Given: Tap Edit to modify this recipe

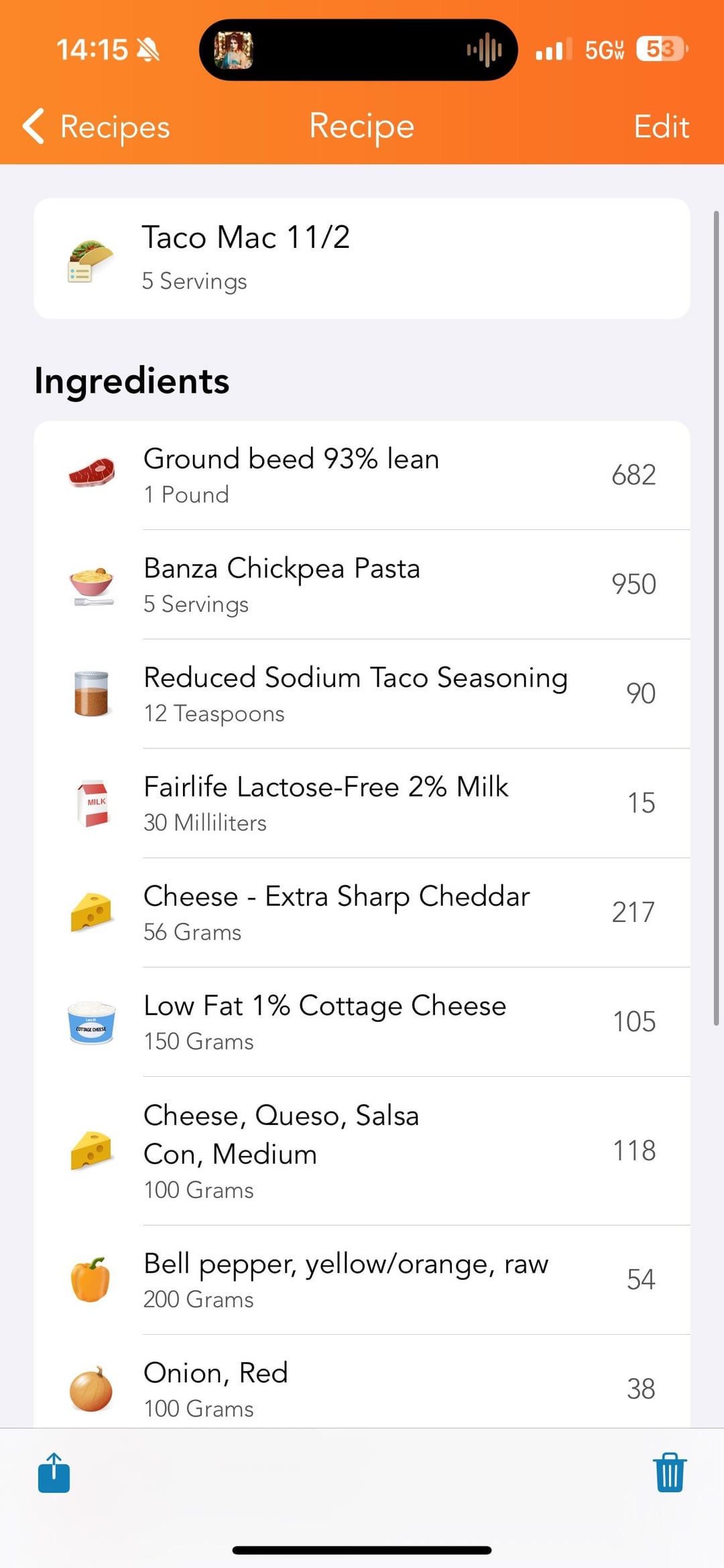Looking at the screenshot, I should click(x=661, y=127).
